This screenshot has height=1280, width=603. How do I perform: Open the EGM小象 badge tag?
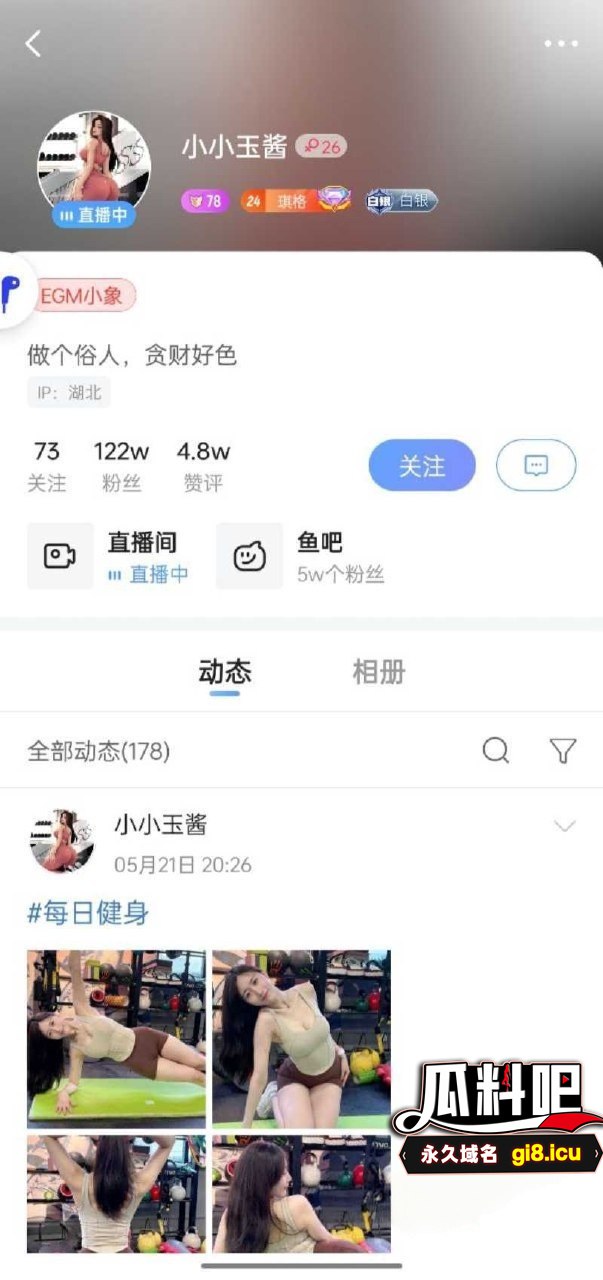[86, 295]
